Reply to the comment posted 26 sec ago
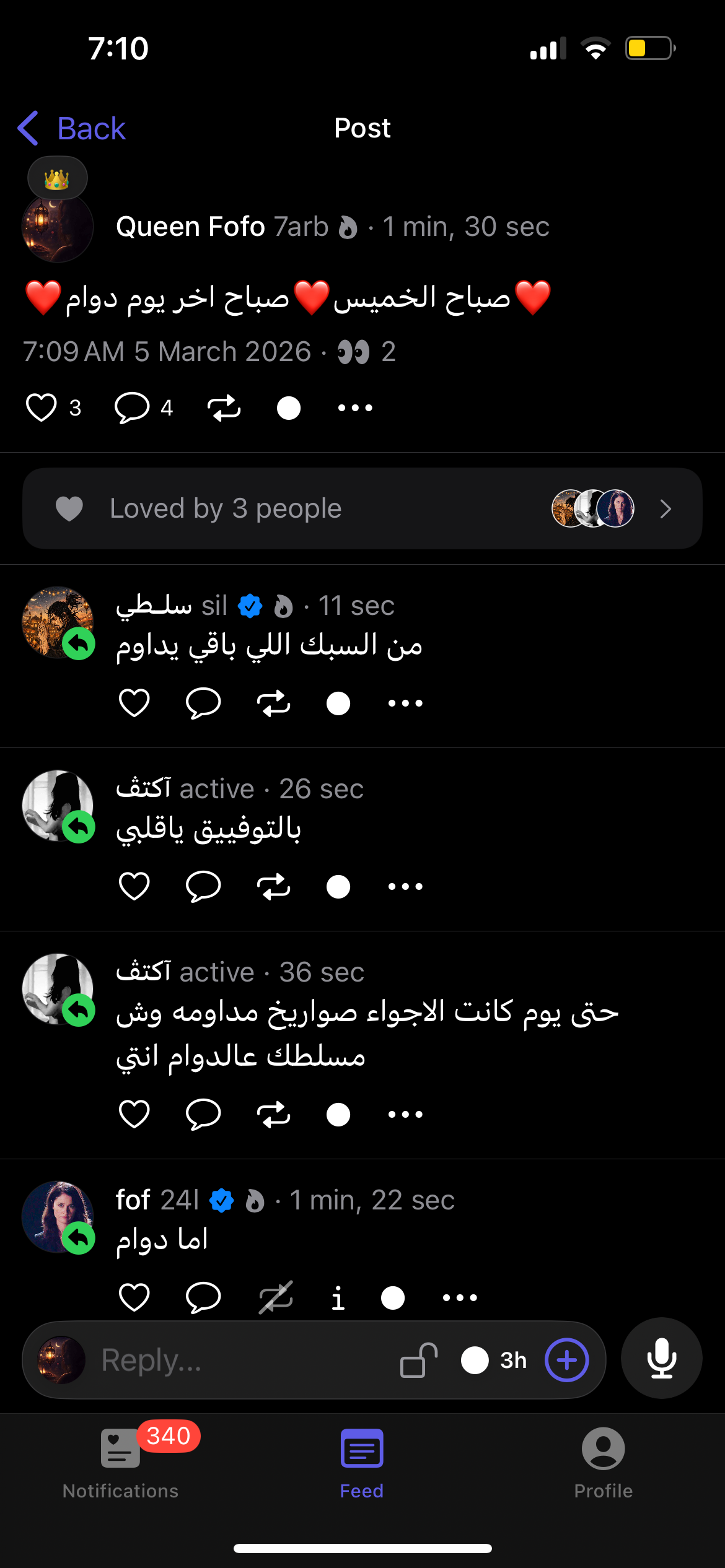The width and height of the screenshot is (725, 1568). (x=203, y=886)
